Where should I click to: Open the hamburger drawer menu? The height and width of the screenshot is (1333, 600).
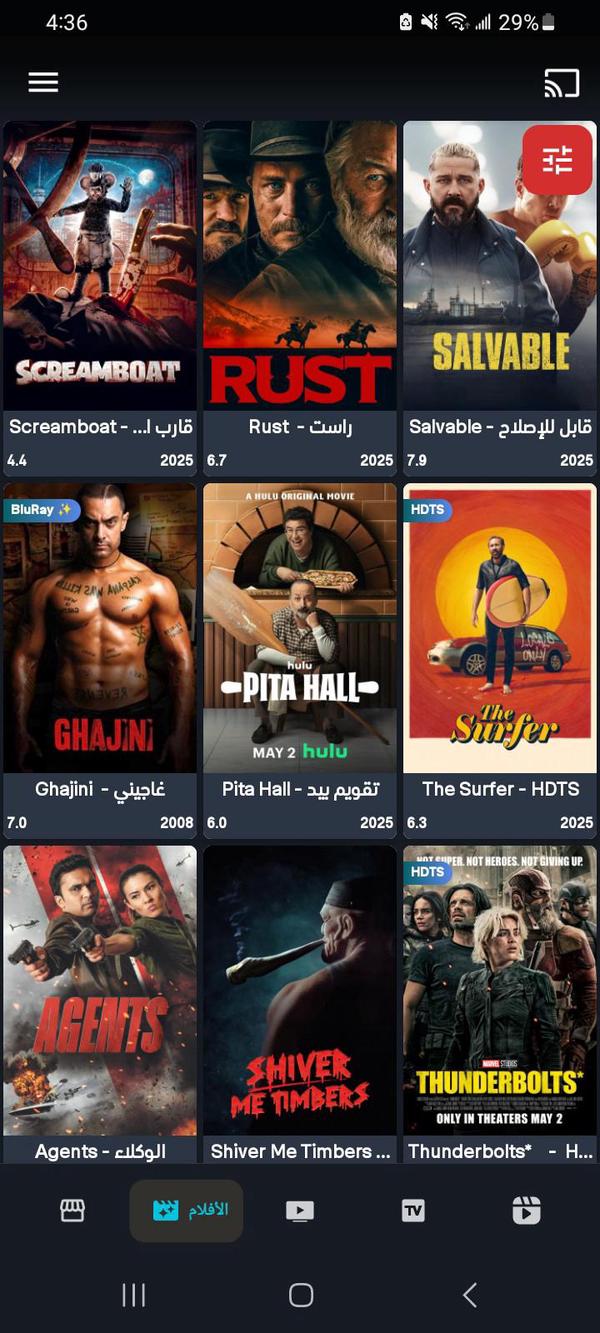point(43,83)
